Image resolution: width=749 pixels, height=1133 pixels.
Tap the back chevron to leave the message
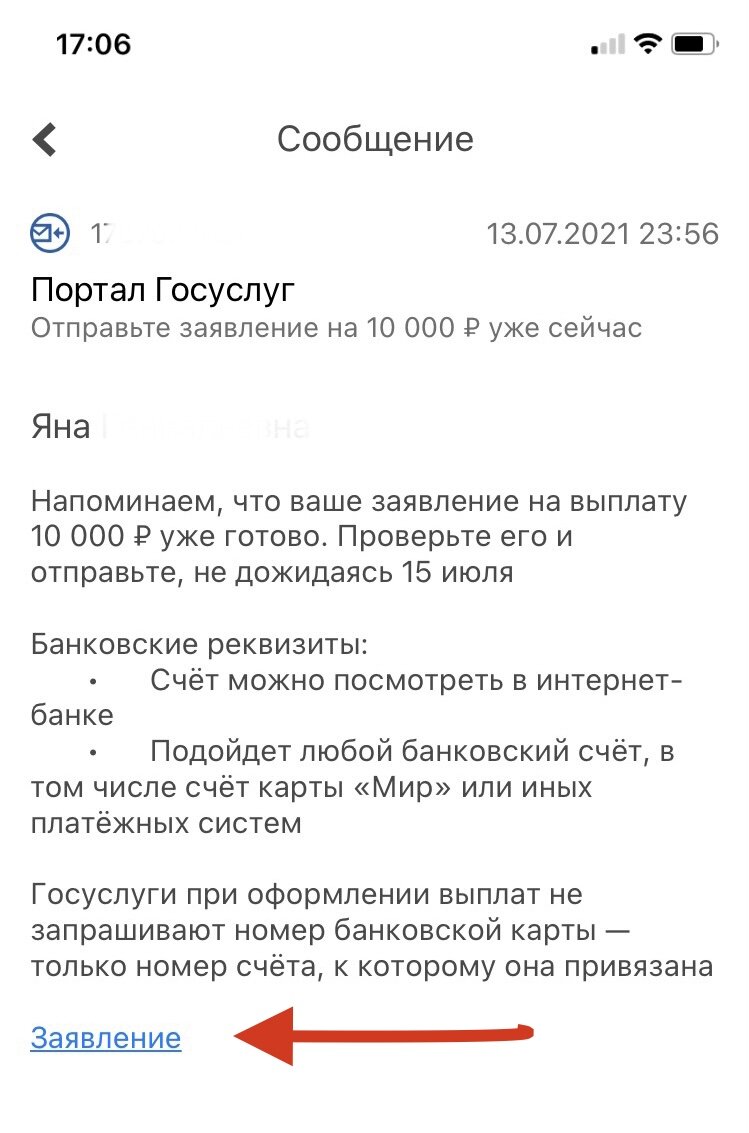(x=44, y=139)
